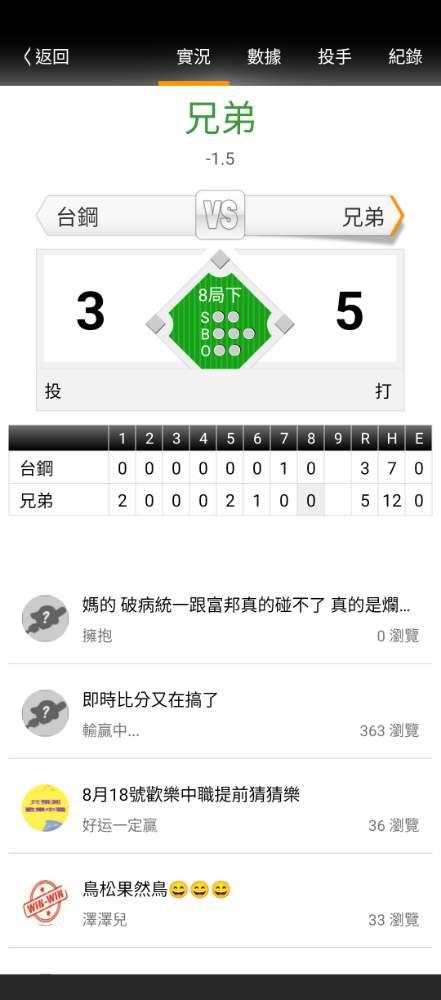Choose the 台鋼 team side
The width and height of the screenshot is (441, 1000).
tap(116, 217)
